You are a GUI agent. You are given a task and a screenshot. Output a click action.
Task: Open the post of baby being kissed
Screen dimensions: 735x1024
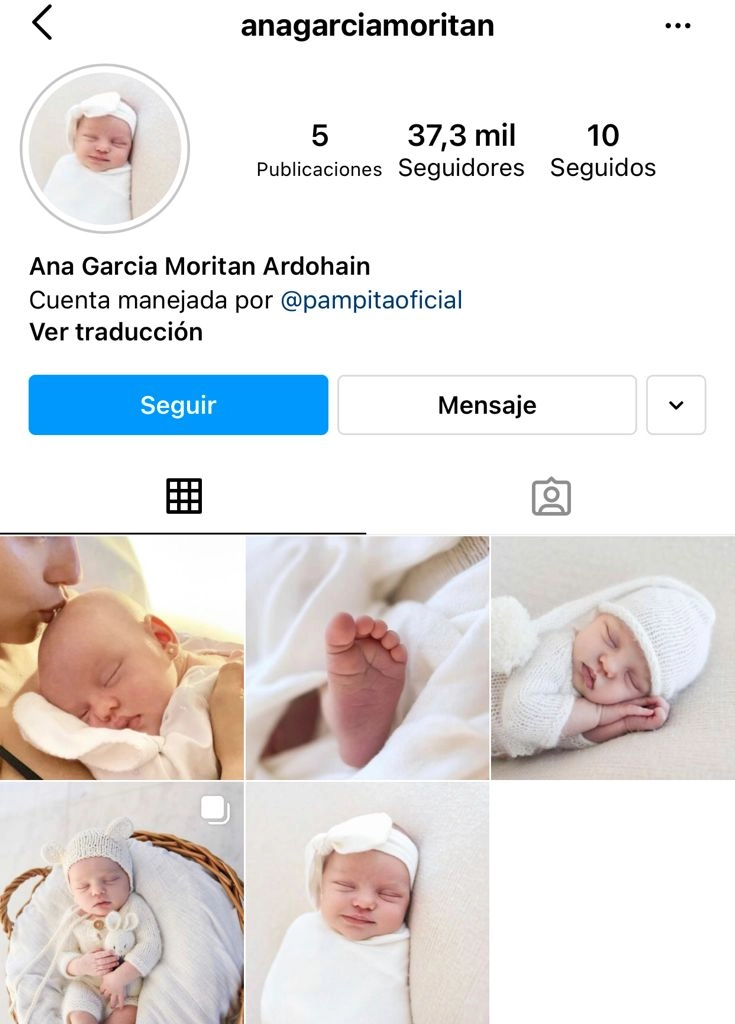(x=121, y=658)
